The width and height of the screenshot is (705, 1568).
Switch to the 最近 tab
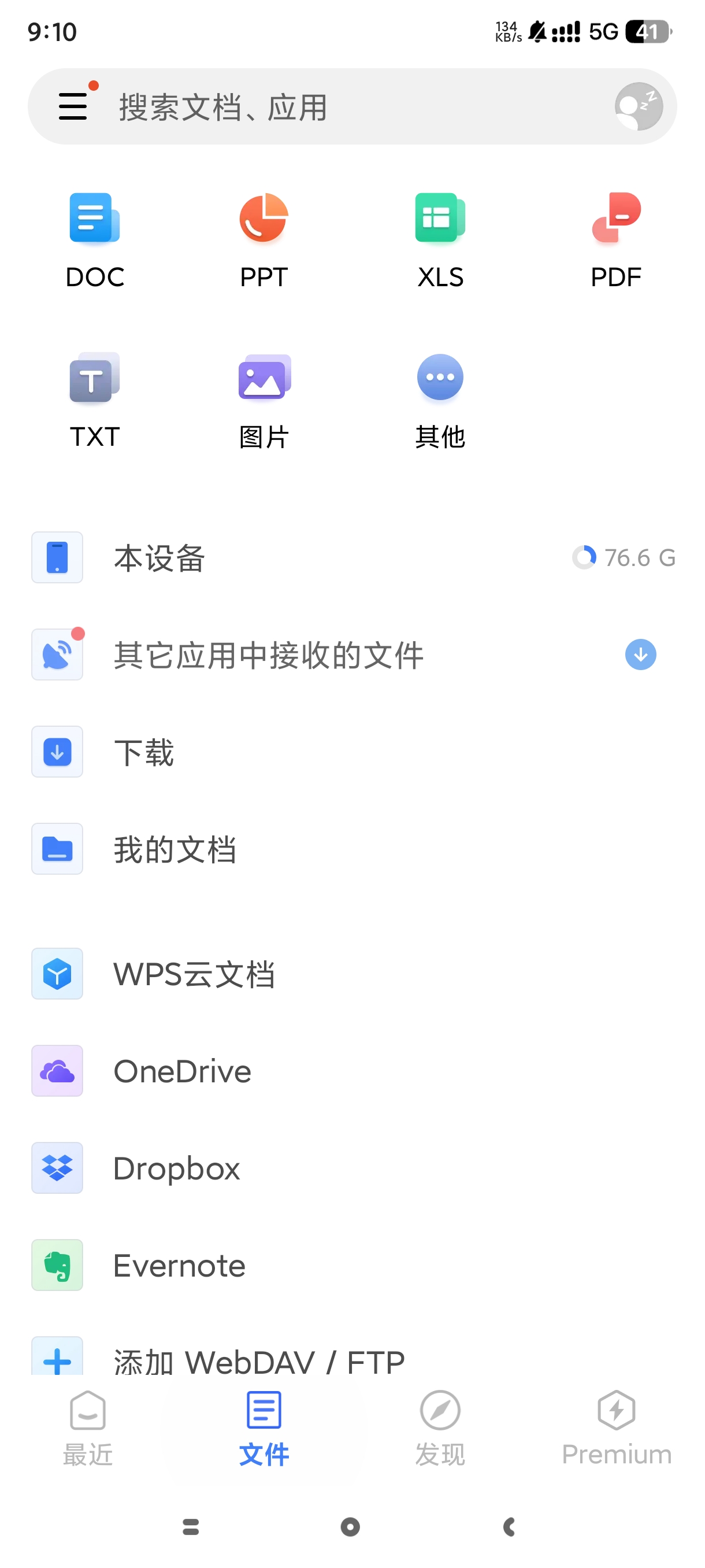click(88, 1428)
